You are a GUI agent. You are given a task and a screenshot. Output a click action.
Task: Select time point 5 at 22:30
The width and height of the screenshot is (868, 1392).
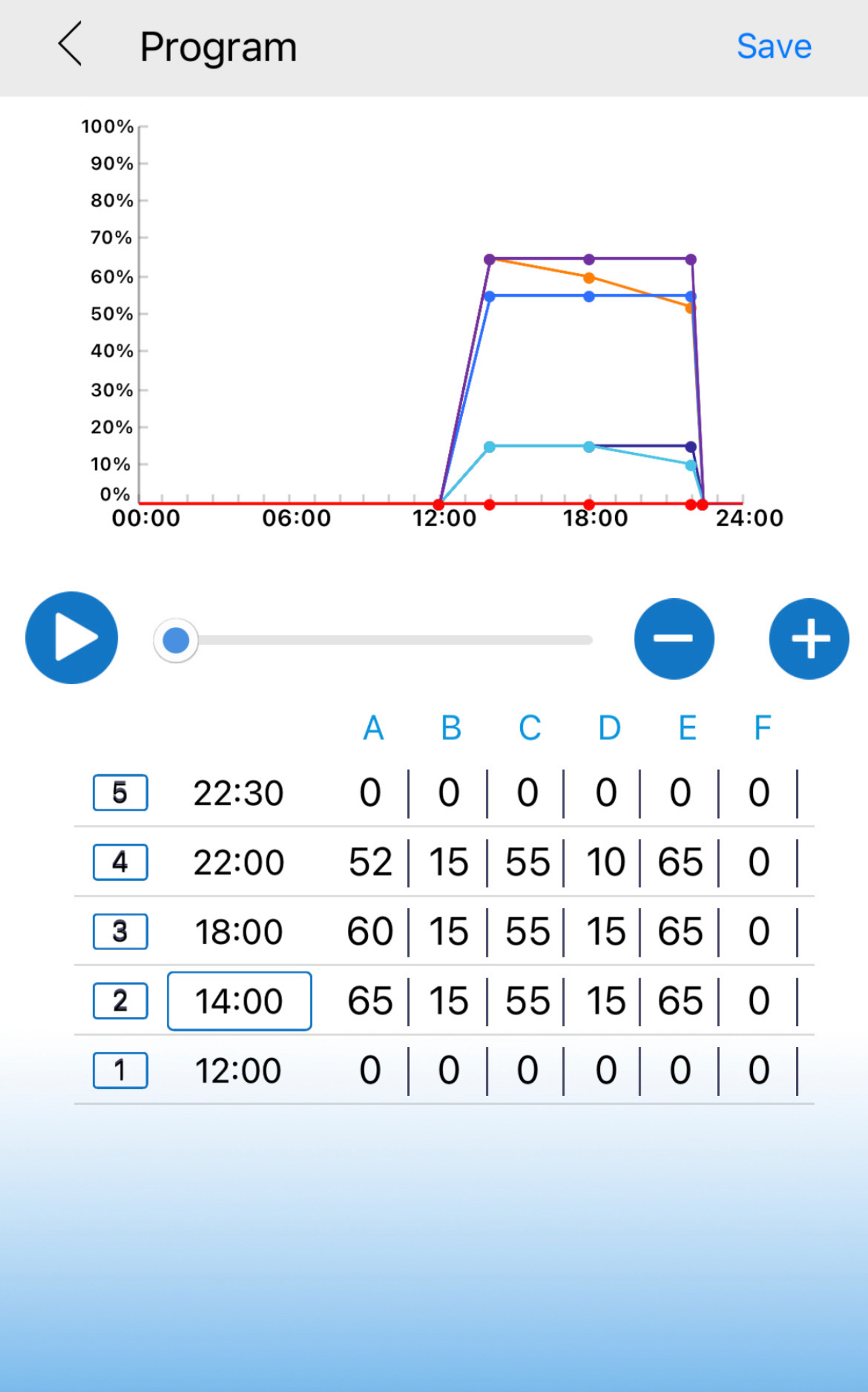pos(120,793)
